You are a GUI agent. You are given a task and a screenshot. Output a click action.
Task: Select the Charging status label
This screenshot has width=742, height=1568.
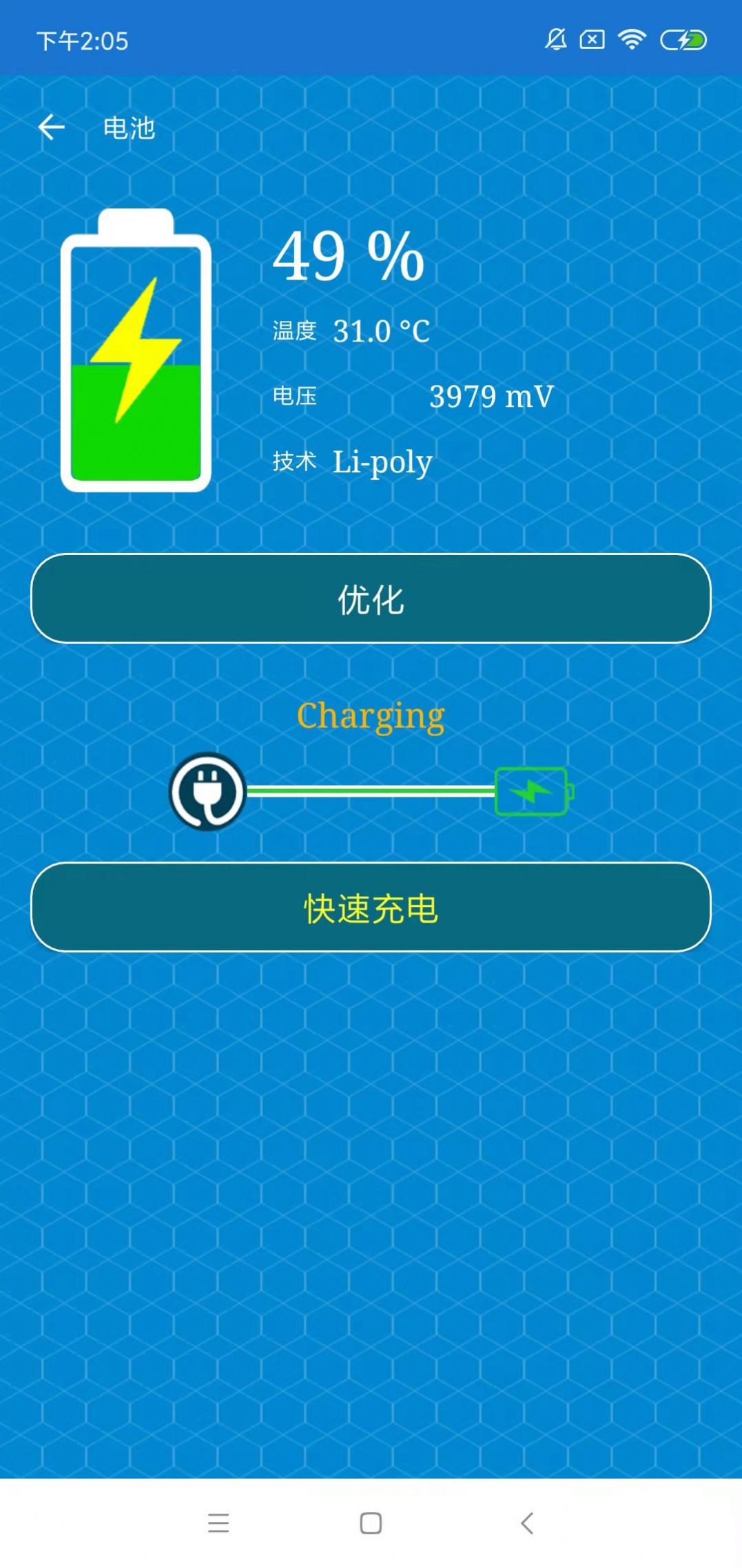(371, 716)
